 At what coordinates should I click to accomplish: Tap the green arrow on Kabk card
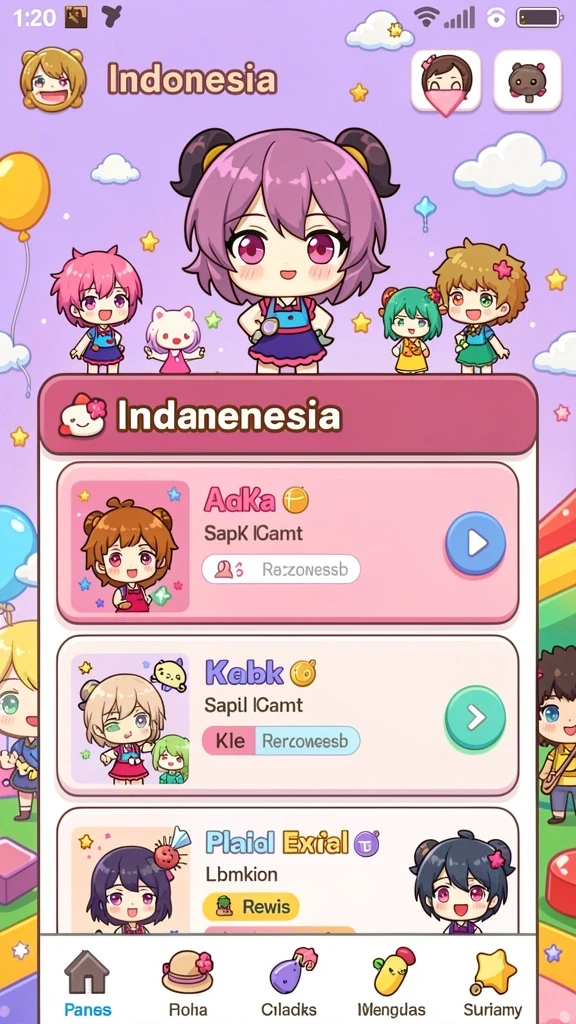(x=475, y=718)
